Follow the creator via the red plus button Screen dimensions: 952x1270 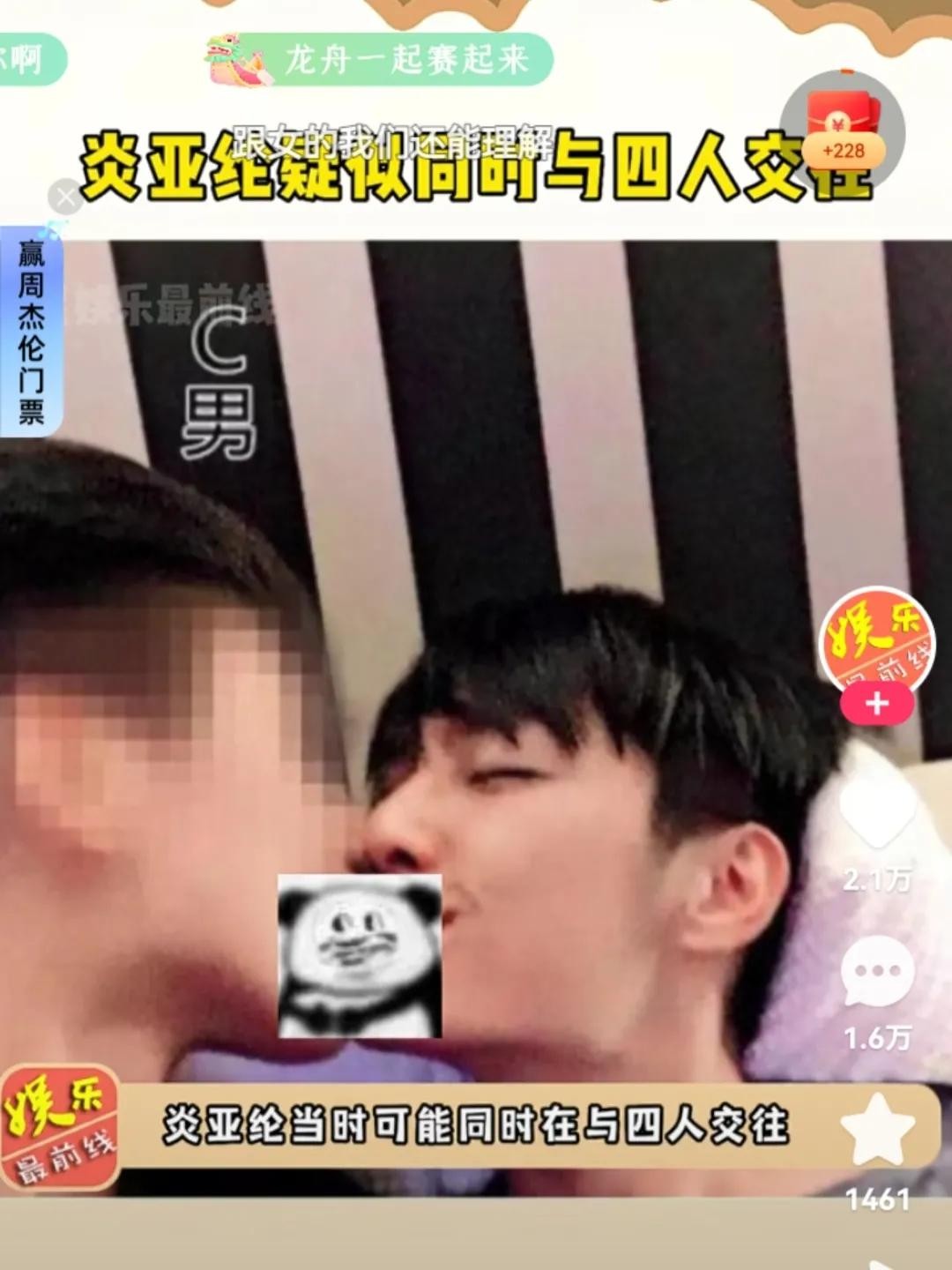point(876,704)
